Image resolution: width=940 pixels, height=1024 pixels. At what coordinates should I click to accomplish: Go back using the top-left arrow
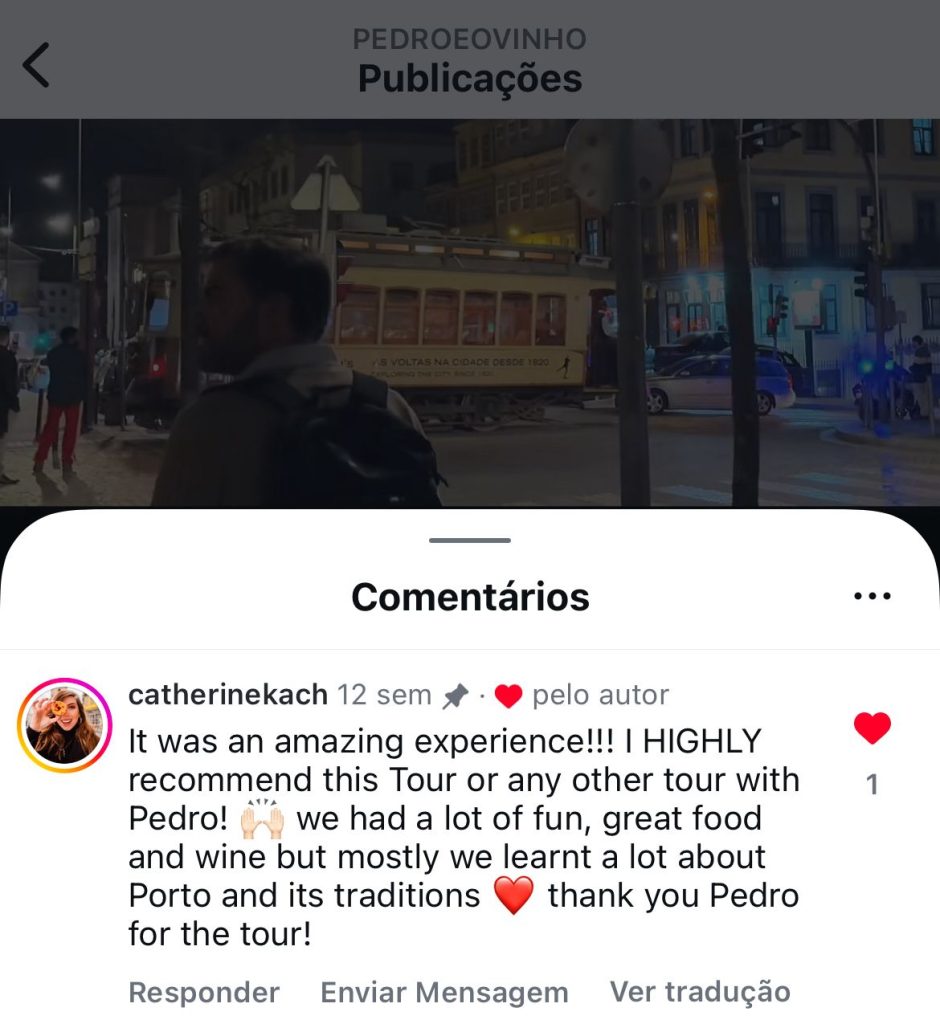(x=36, y=66)
